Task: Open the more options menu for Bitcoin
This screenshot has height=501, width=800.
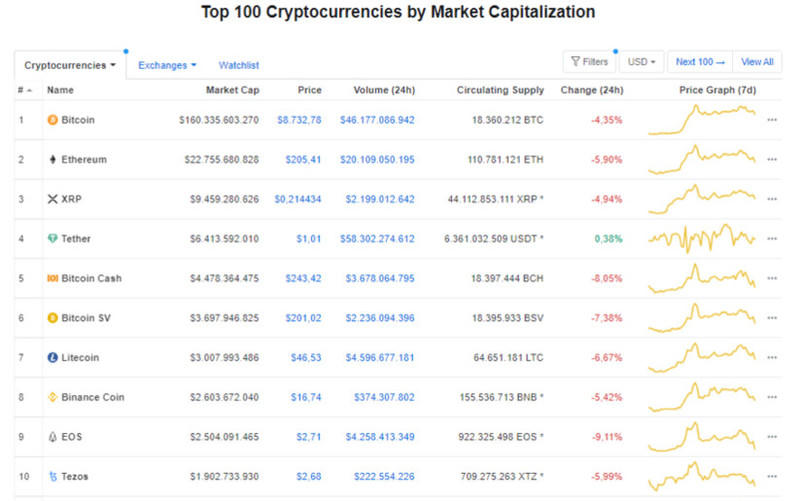Action: [x=771, y=120]
